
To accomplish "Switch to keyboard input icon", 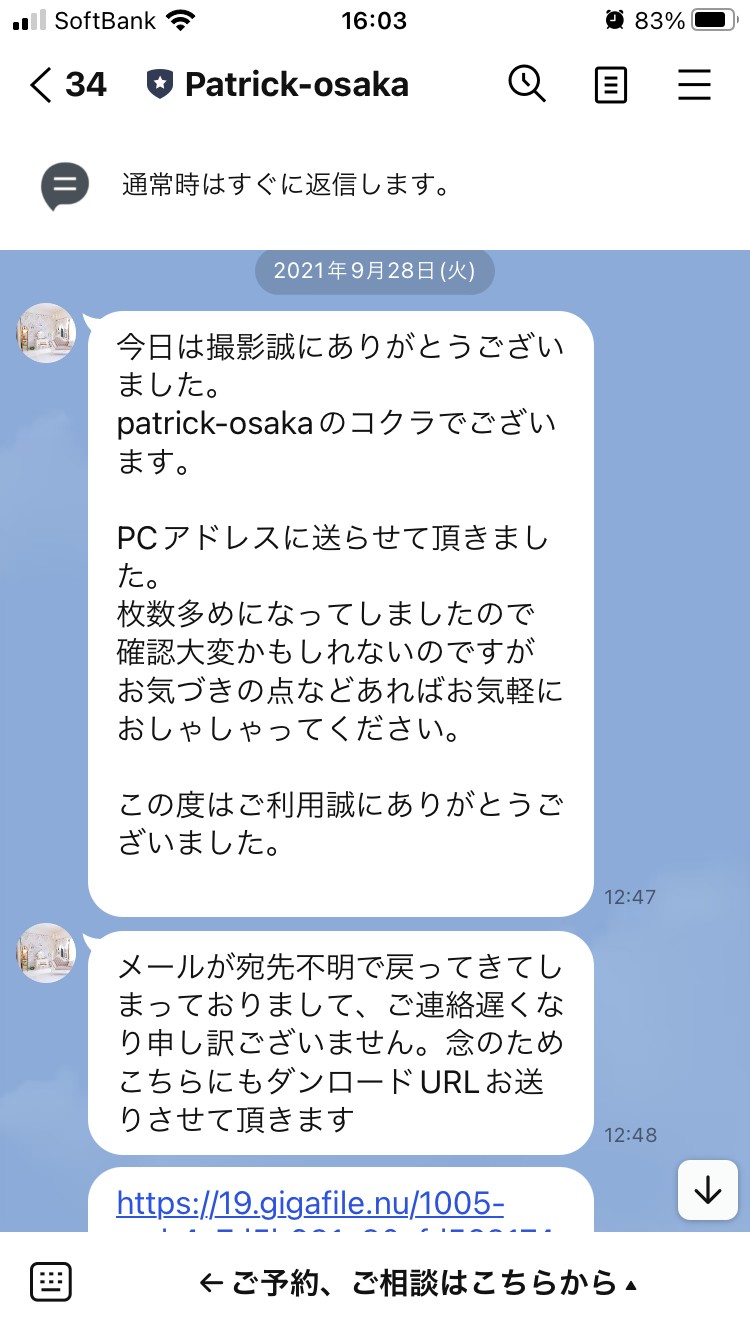I will 51,1282.
